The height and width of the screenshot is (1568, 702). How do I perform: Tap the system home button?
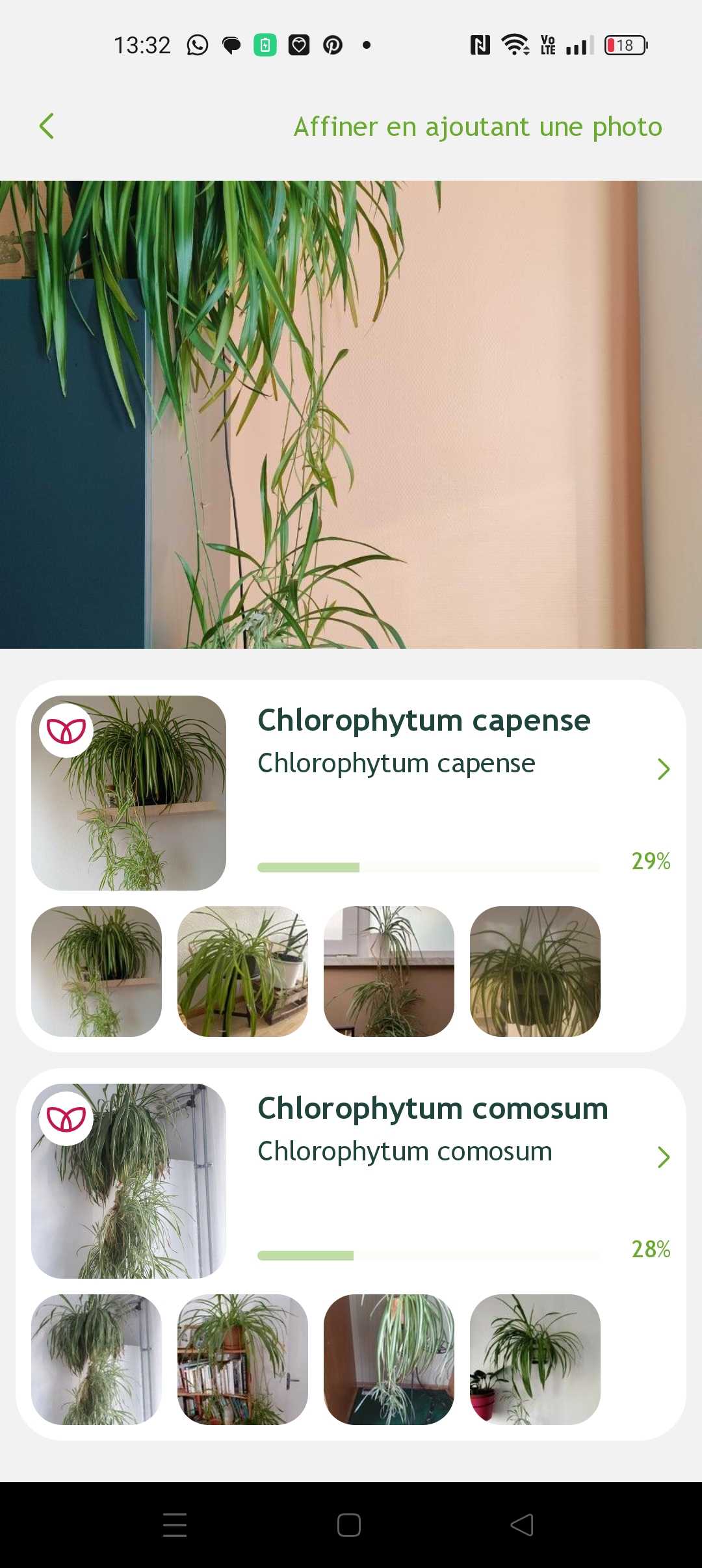349,1525
